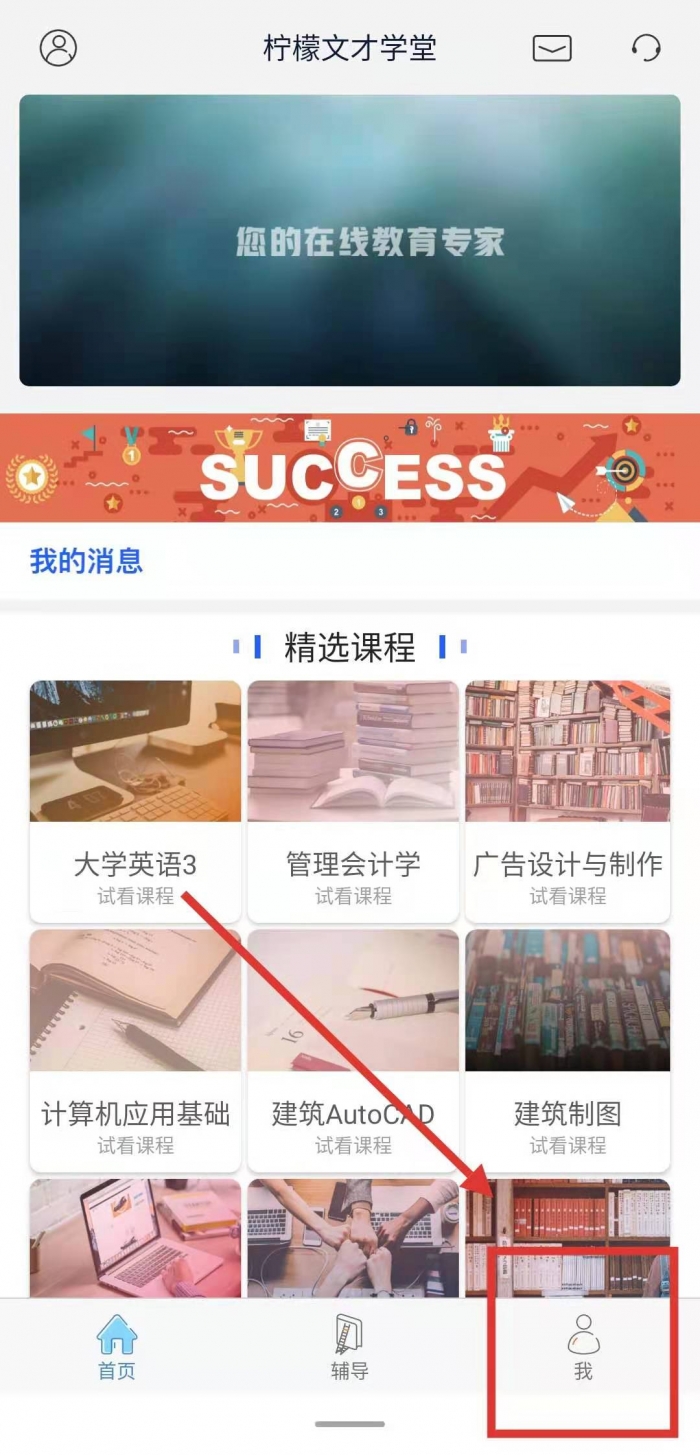
Task: Open the 建筑制图 course card
Action: 567,1050
